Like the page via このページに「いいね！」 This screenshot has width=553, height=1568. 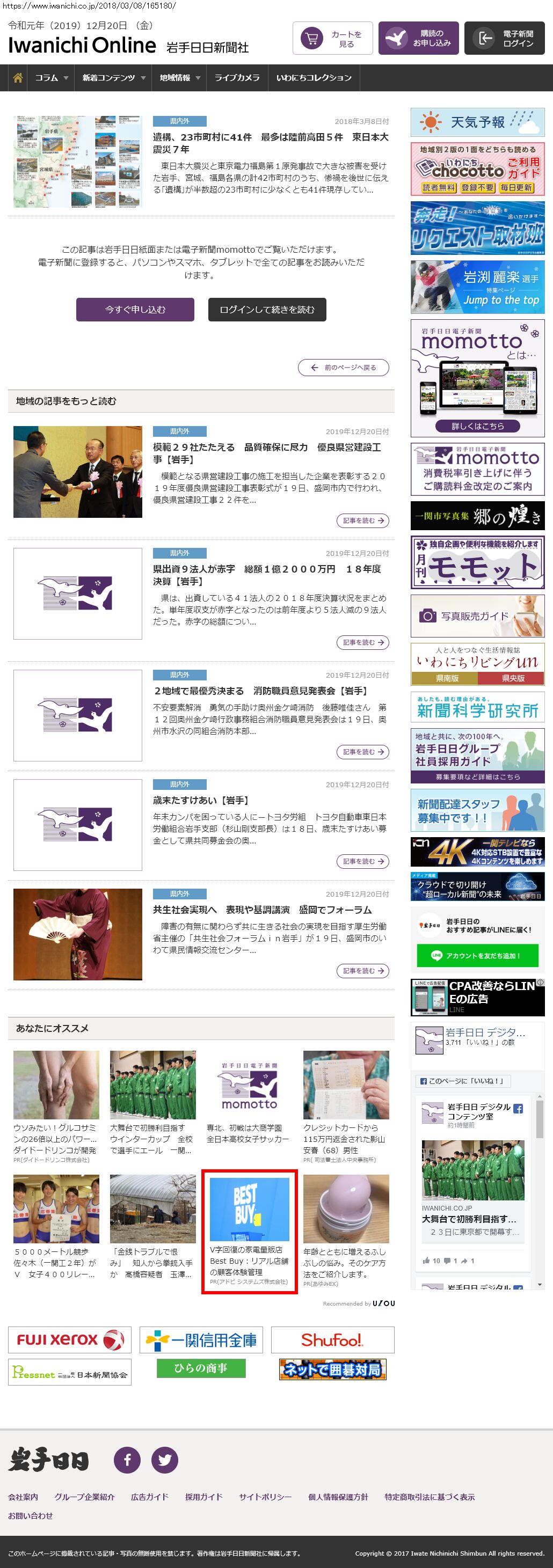coord(462,1081)
